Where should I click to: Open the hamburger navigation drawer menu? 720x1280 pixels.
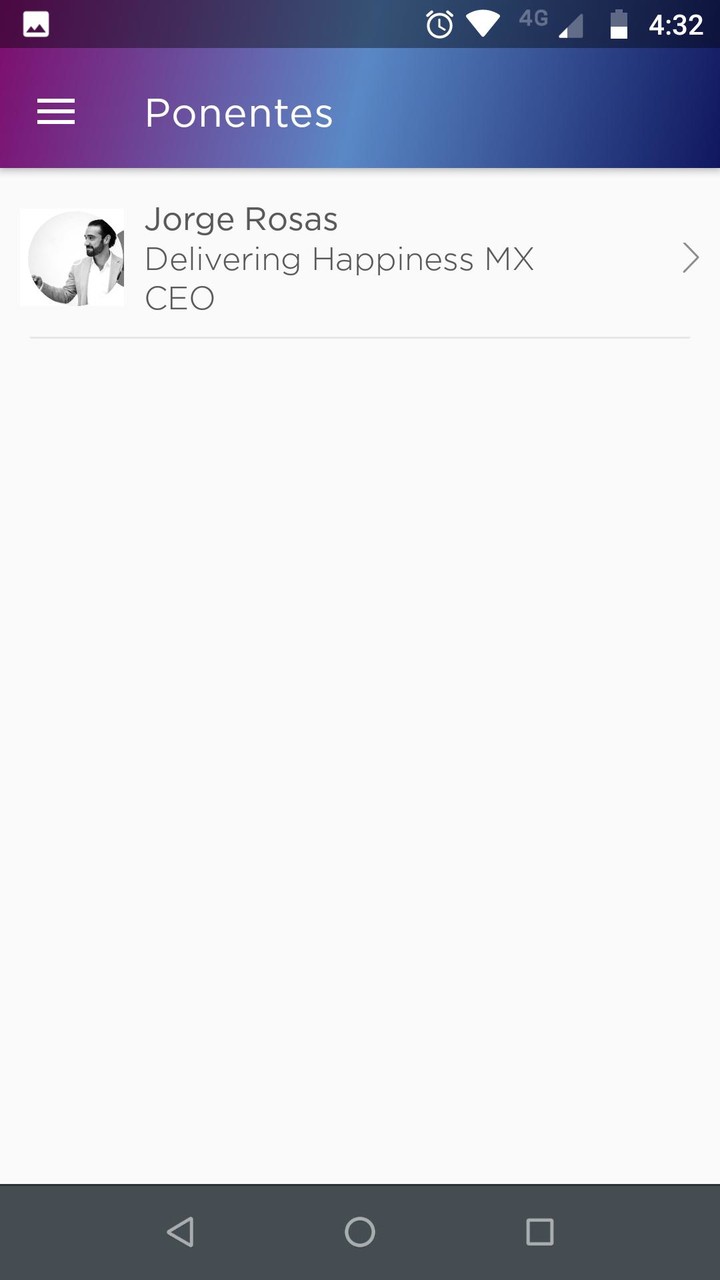56,112
